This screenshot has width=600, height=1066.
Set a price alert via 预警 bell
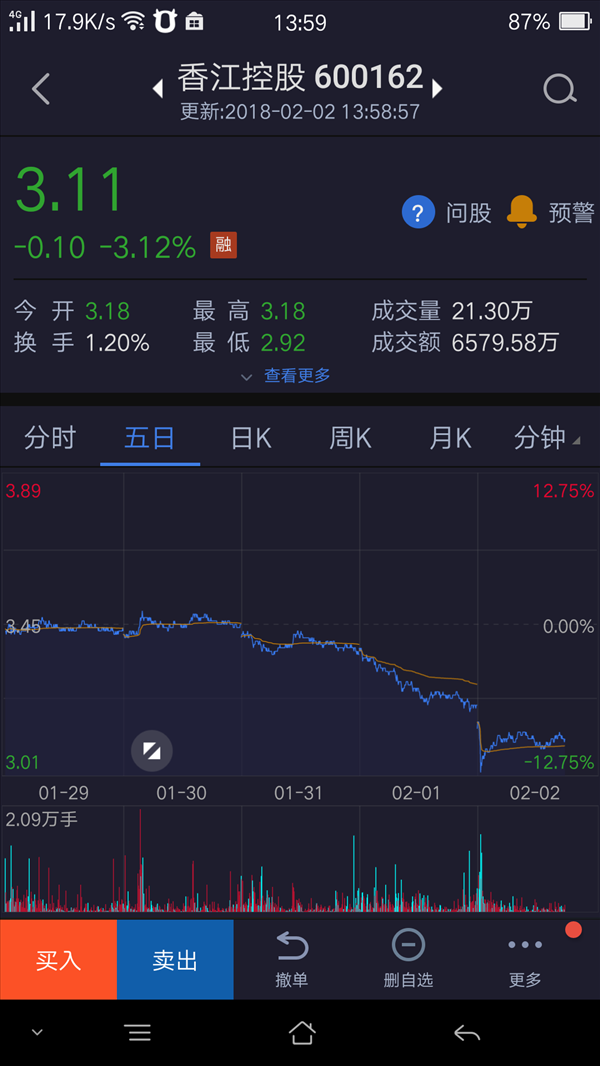[550, 213]
